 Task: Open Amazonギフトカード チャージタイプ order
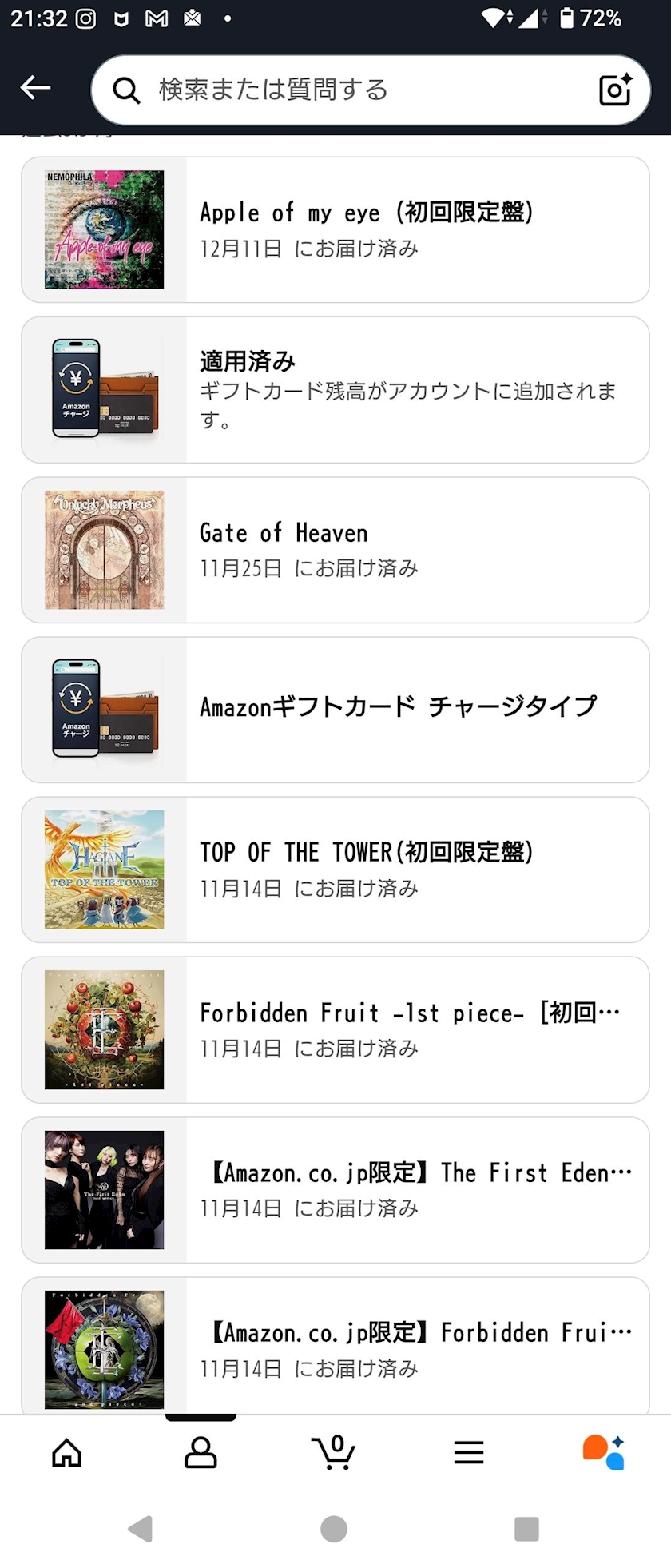click(x=335, y=710)
